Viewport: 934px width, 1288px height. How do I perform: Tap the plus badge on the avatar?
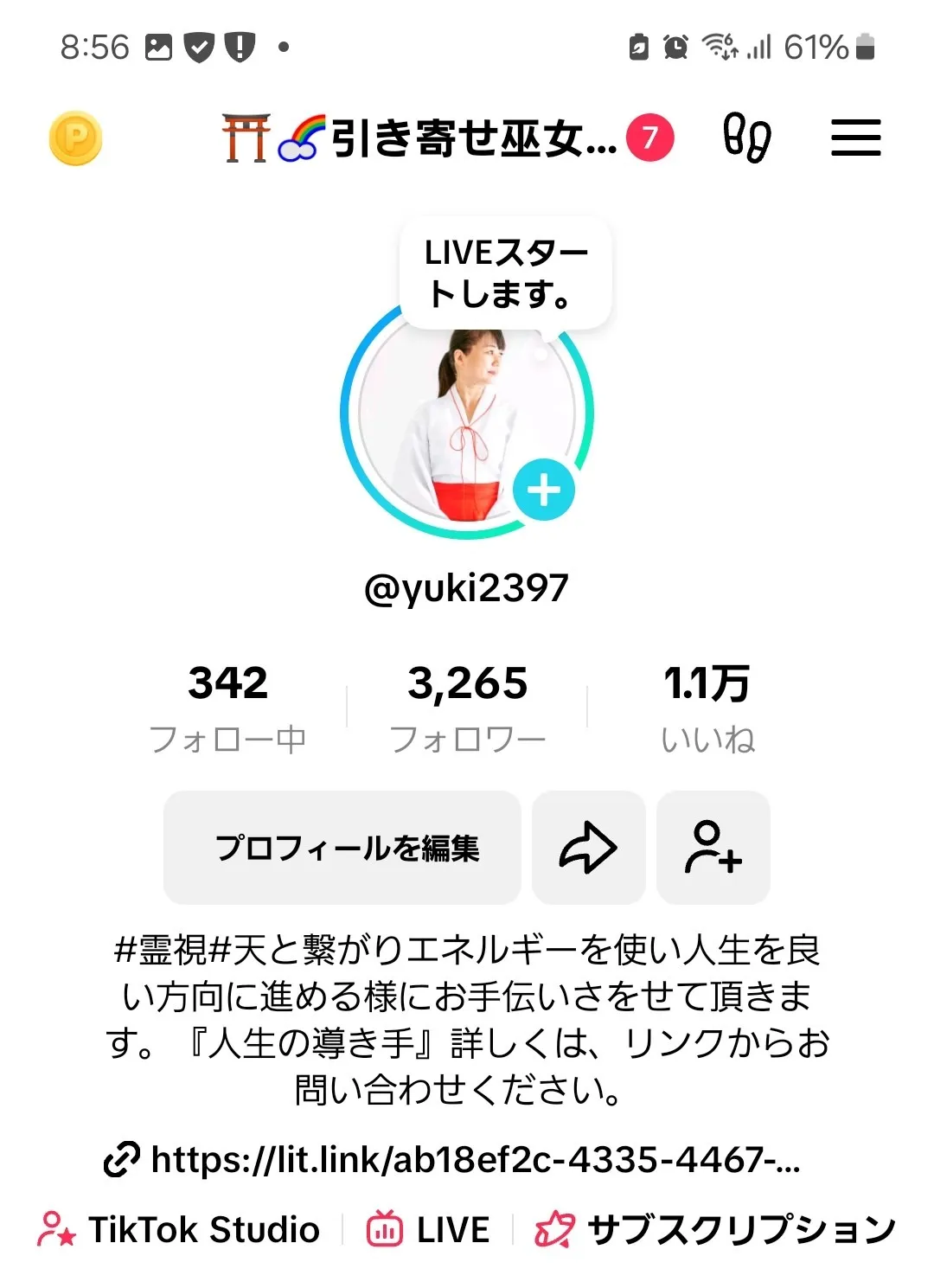(544, 490)
